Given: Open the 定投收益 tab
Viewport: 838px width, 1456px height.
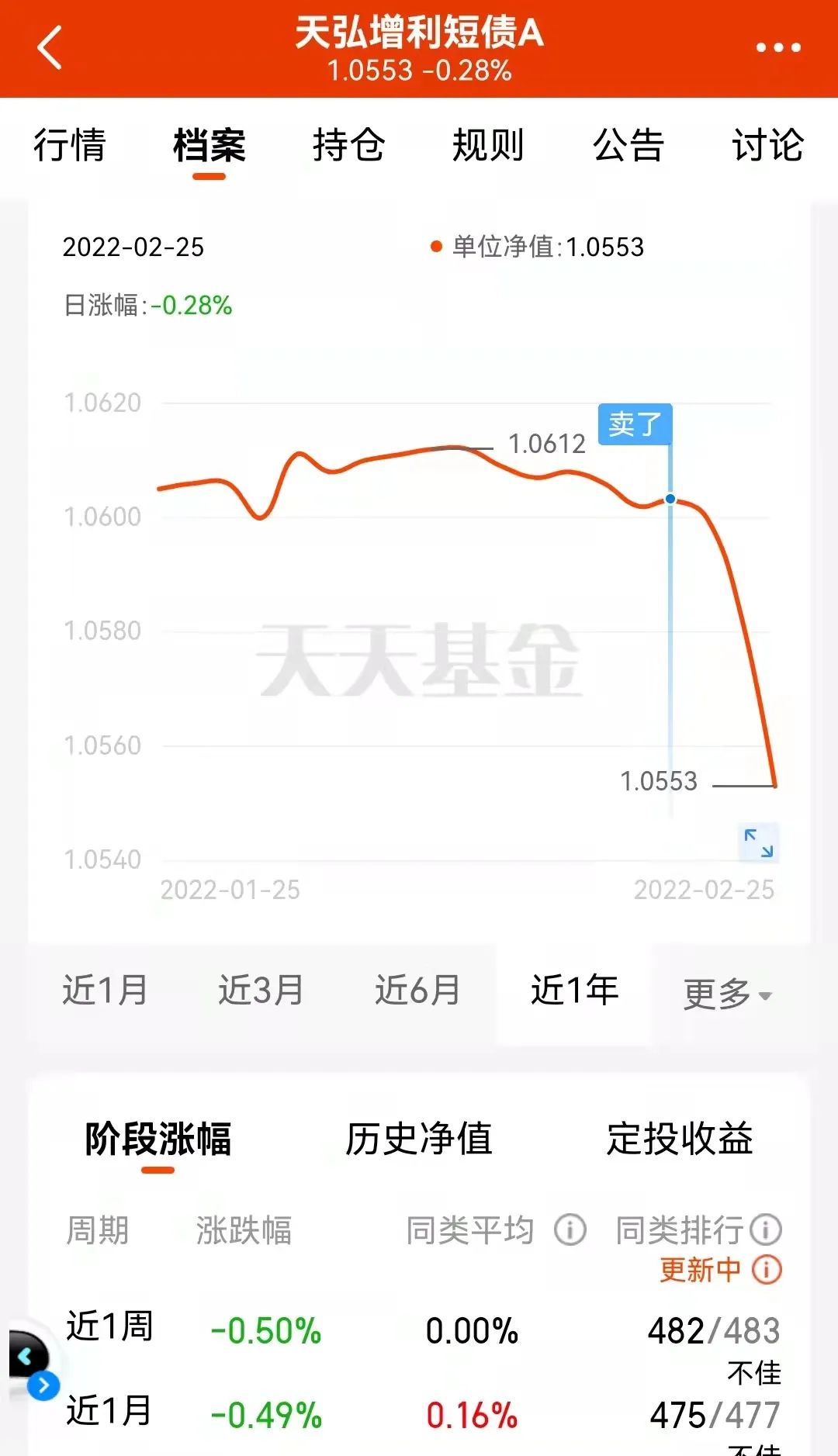Looking at the screenshot, I should click(x=680, y=1140).
